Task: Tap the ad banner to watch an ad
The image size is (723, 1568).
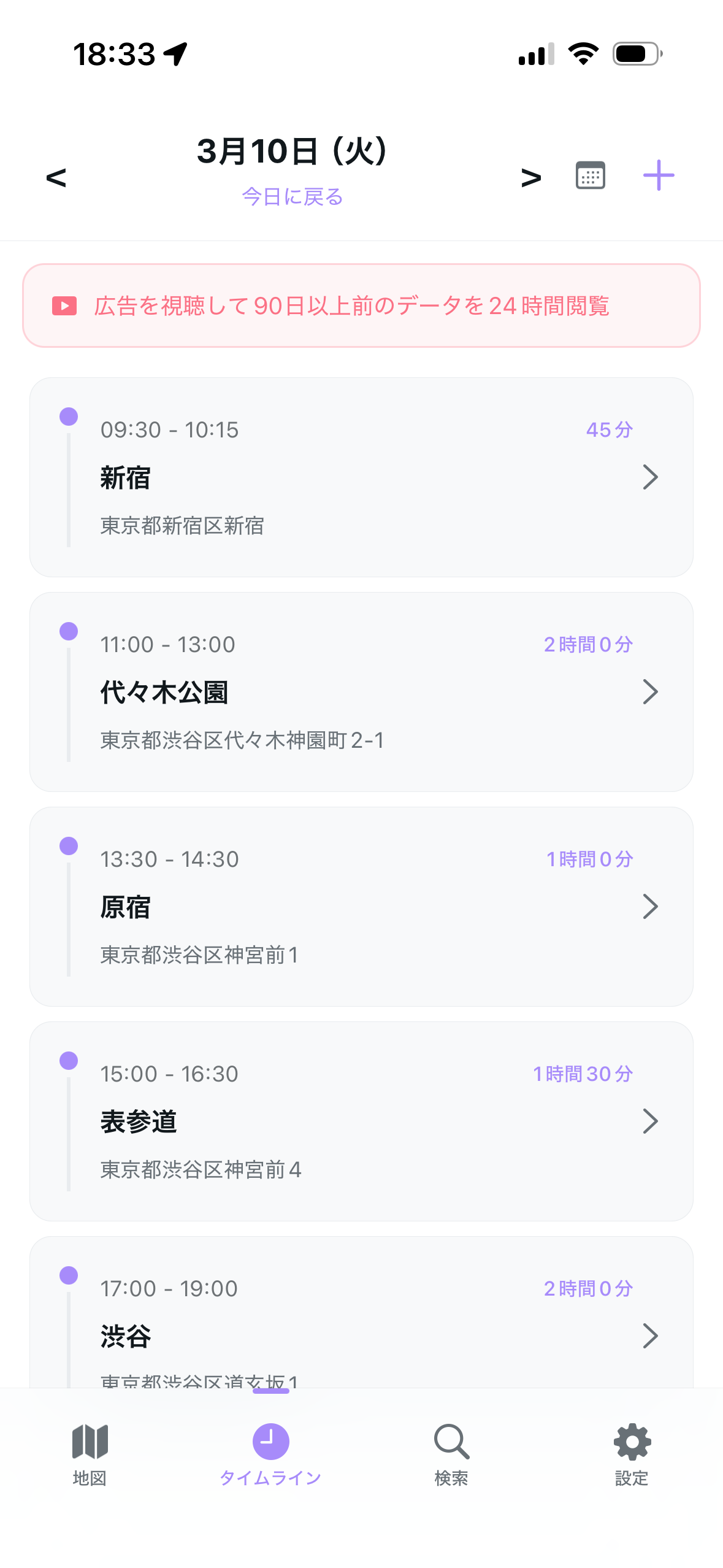Action: pos(361,306)
